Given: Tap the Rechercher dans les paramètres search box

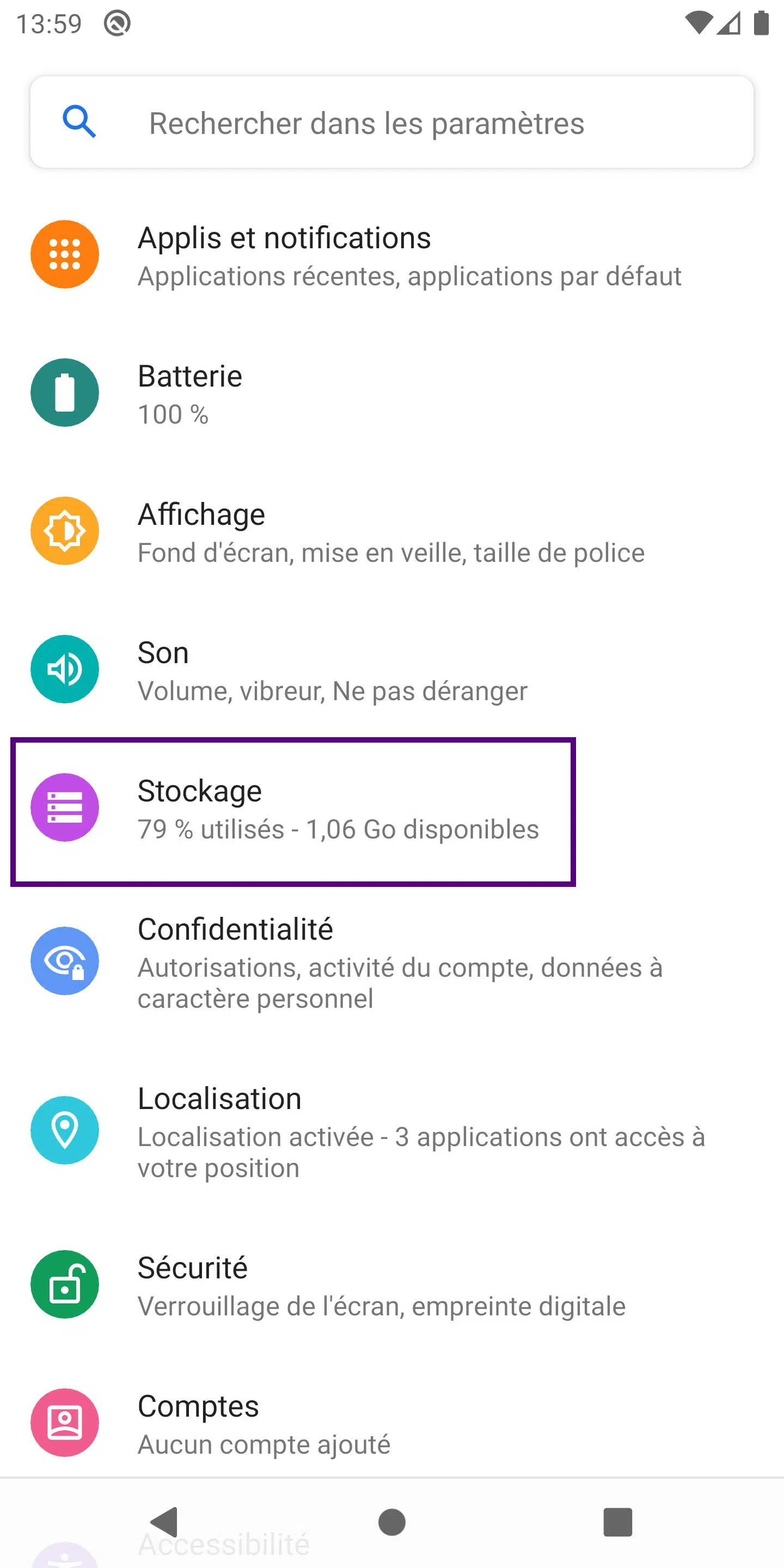Looking at the screenshot, I should [392, 122].
